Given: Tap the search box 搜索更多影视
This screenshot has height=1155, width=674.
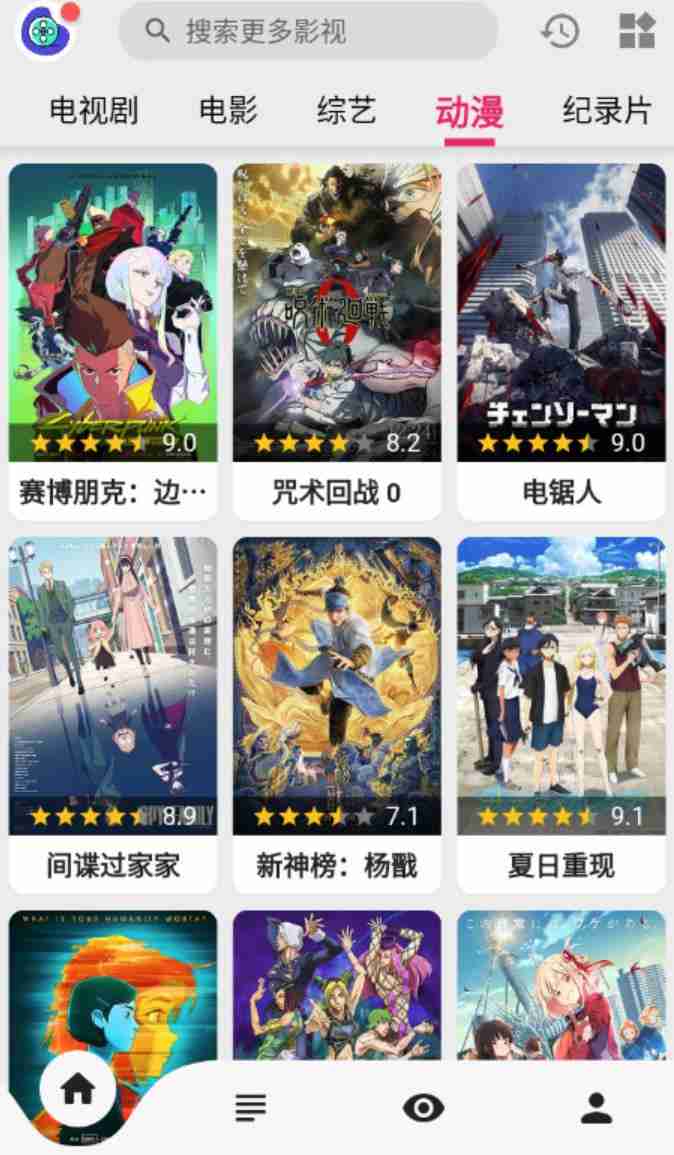Looking at the screenshot, I should coord(308,31).
